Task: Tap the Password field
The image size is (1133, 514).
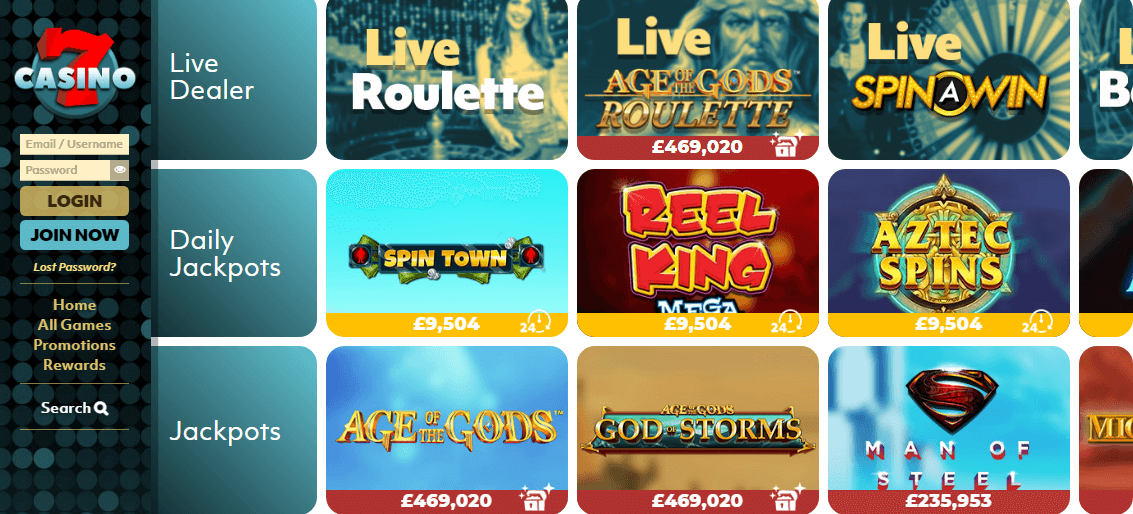Action: coord(65,170)
